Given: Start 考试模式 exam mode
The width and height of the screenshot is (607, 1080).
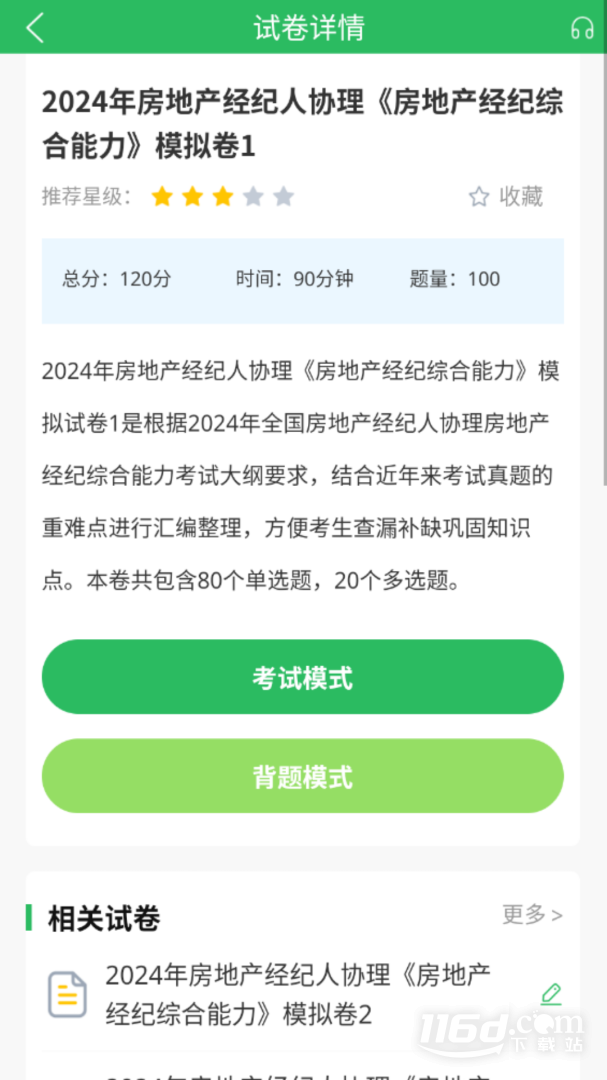Looking at the screenshot, I should point(302,677).
